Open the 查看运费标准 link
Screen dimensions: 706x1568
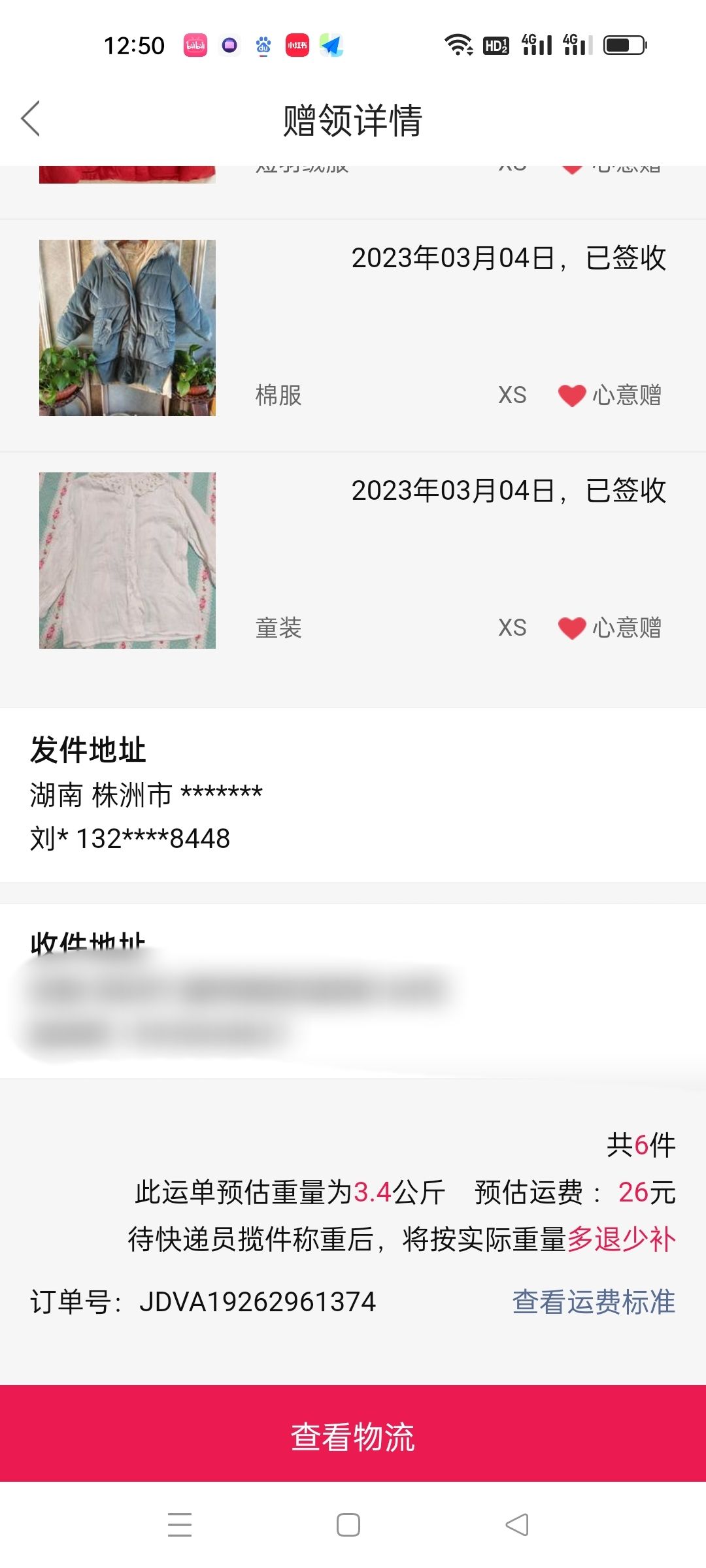(x=594, y=1301)
